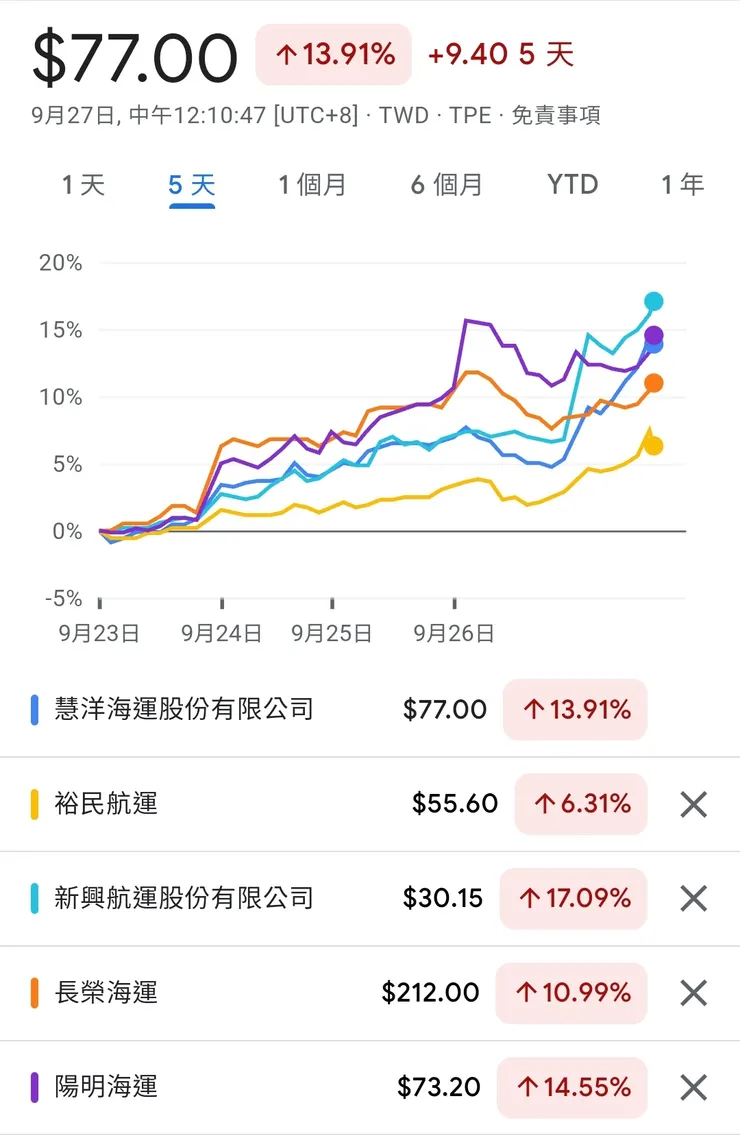This screenshot has height=1135, width=740.
Task: Click the cyan endpoint dot on the chart
Action: click(x=655, y=299)
